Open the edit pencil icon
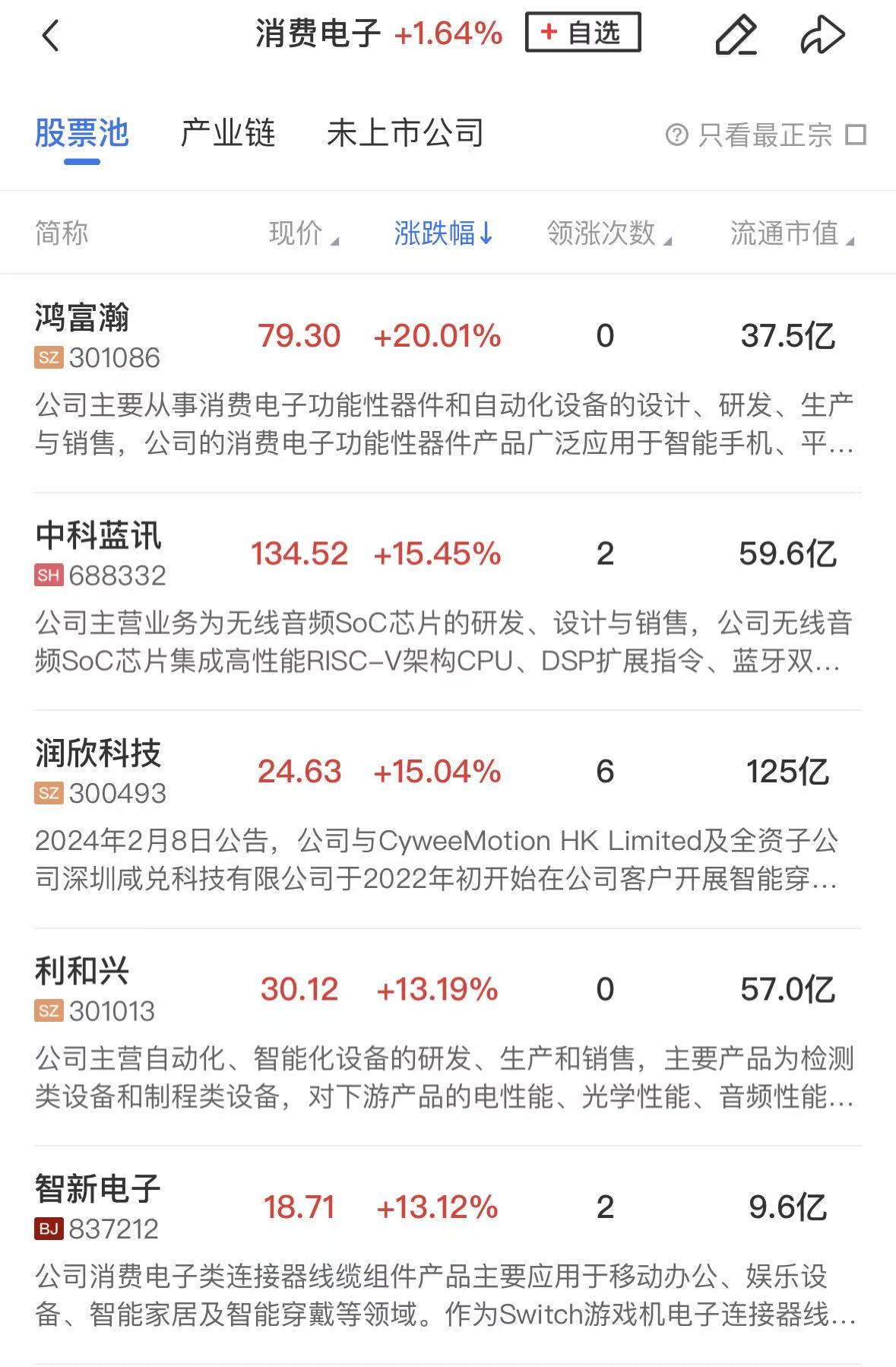The height and width of the screenshot is (1367, 896). [736, 35]
